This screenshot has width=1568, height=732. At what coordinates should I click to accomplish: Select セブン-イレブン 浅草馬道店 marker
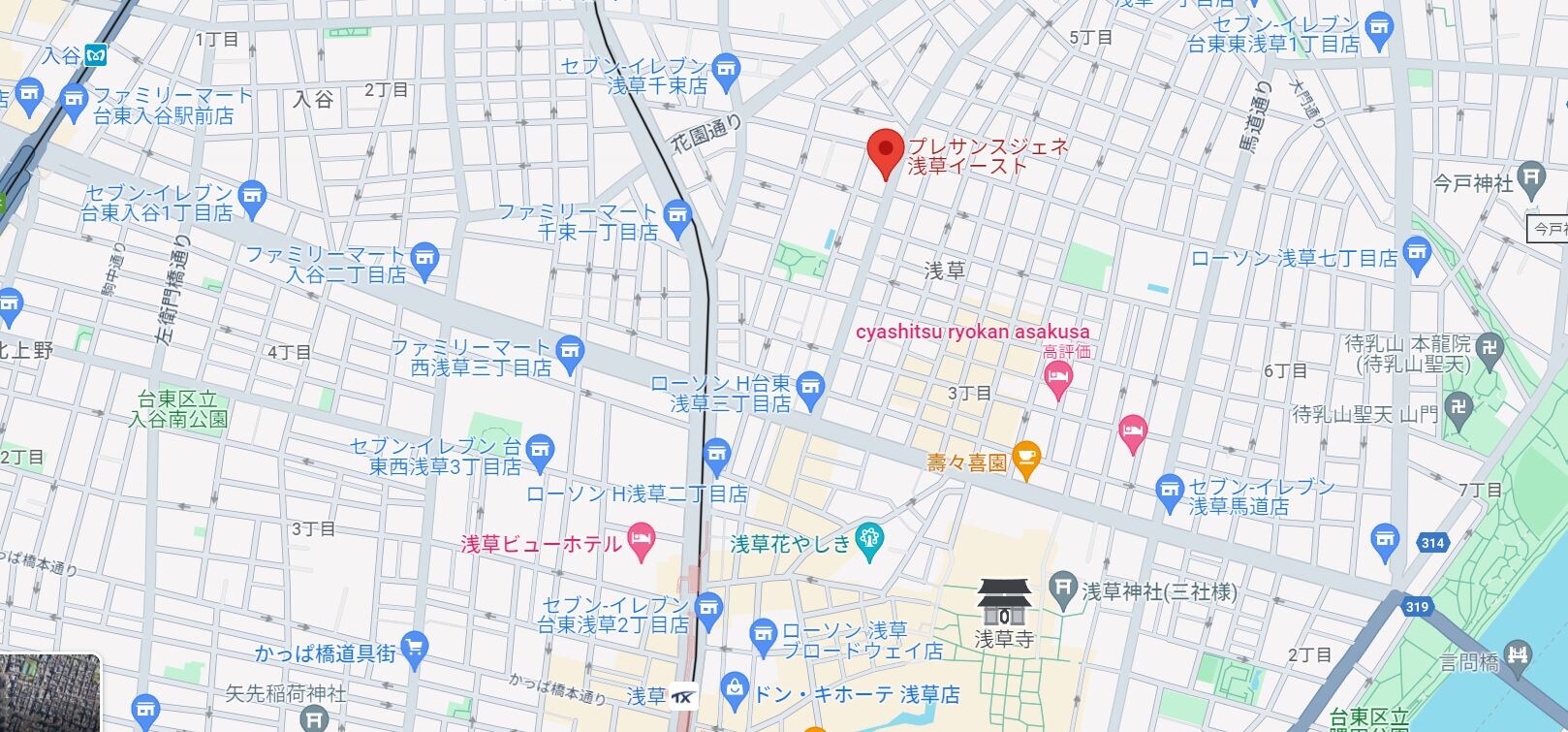click(1170, 490)
